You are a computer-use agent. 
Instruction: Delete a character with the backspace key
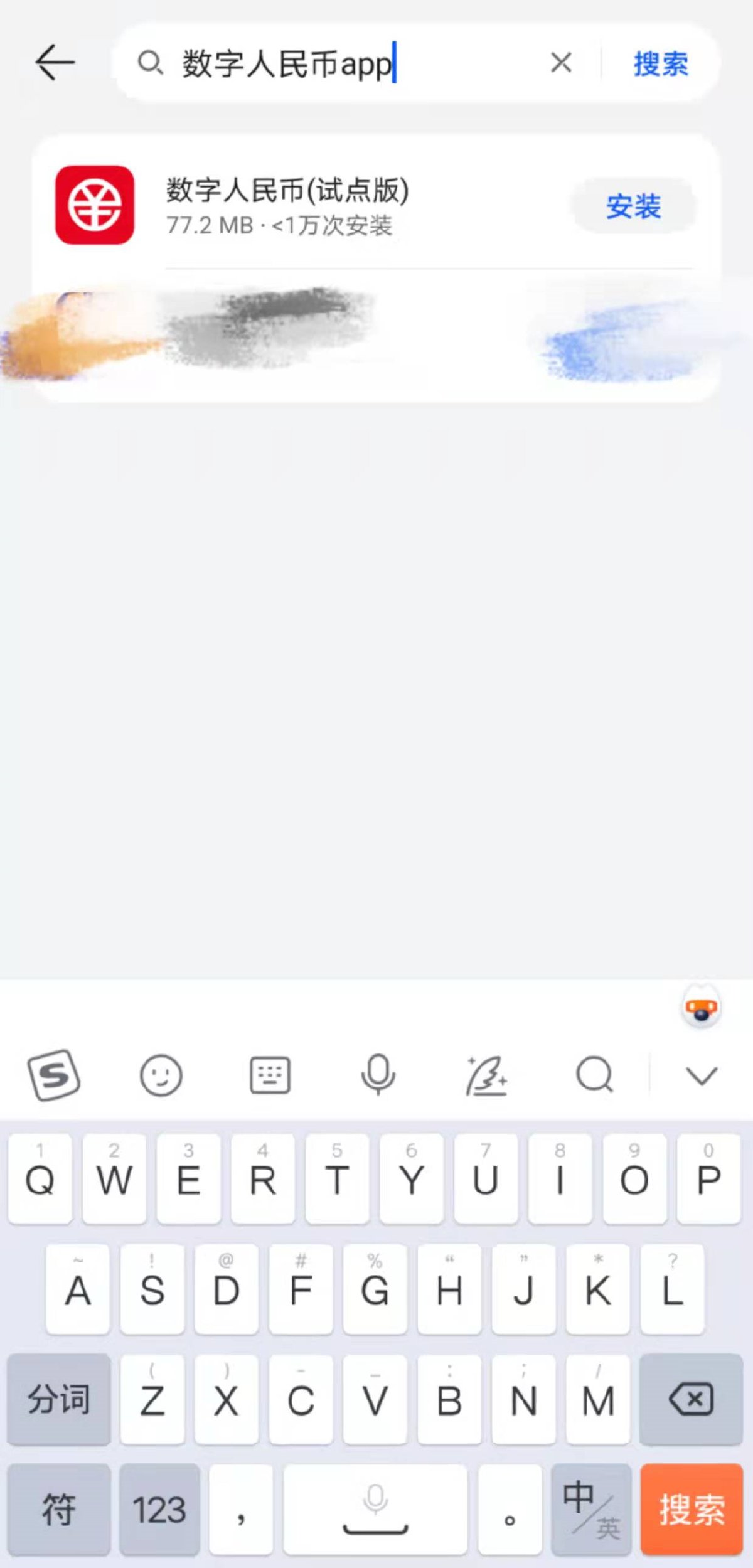pos(691,1400)
